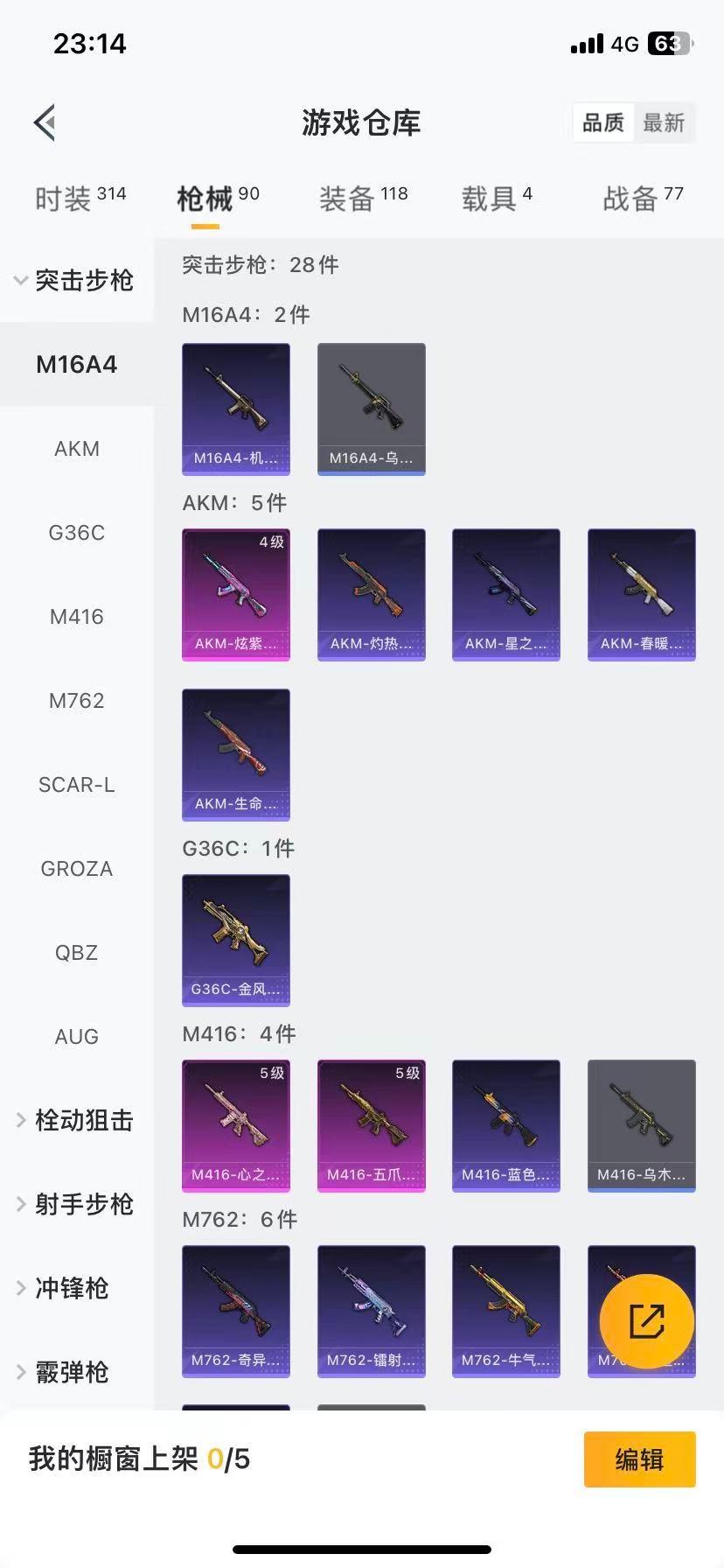Collapse the 突击步枪 category
The height and width of the screenshot is (1568, 724).
click(75, 280)
